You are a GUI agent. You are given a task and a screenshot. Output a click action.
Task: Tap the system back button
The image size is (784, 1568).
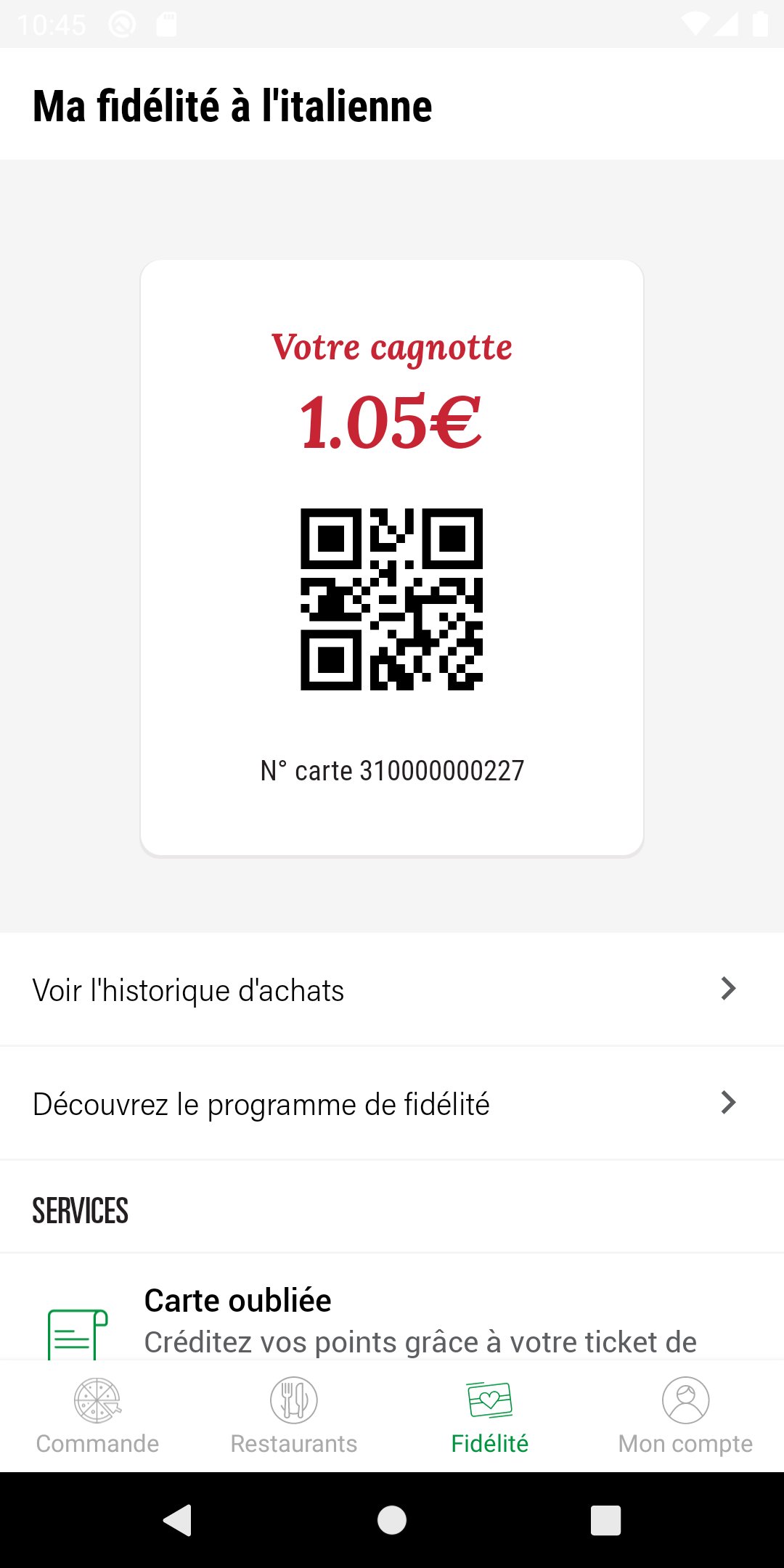pos(178,1520)
